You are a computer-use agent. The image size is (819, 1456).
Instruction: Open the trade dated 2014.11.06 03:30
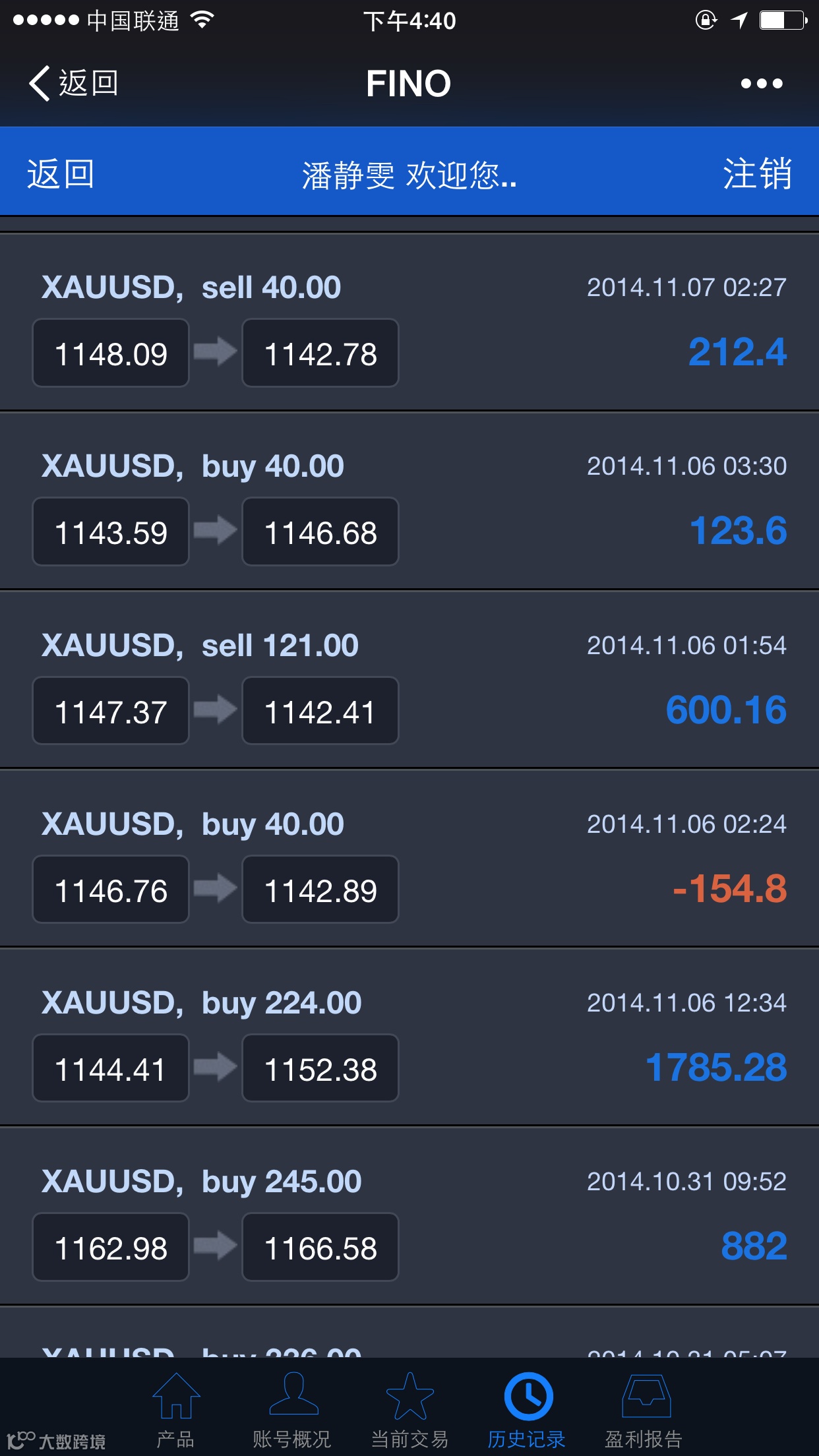[409, 501]
